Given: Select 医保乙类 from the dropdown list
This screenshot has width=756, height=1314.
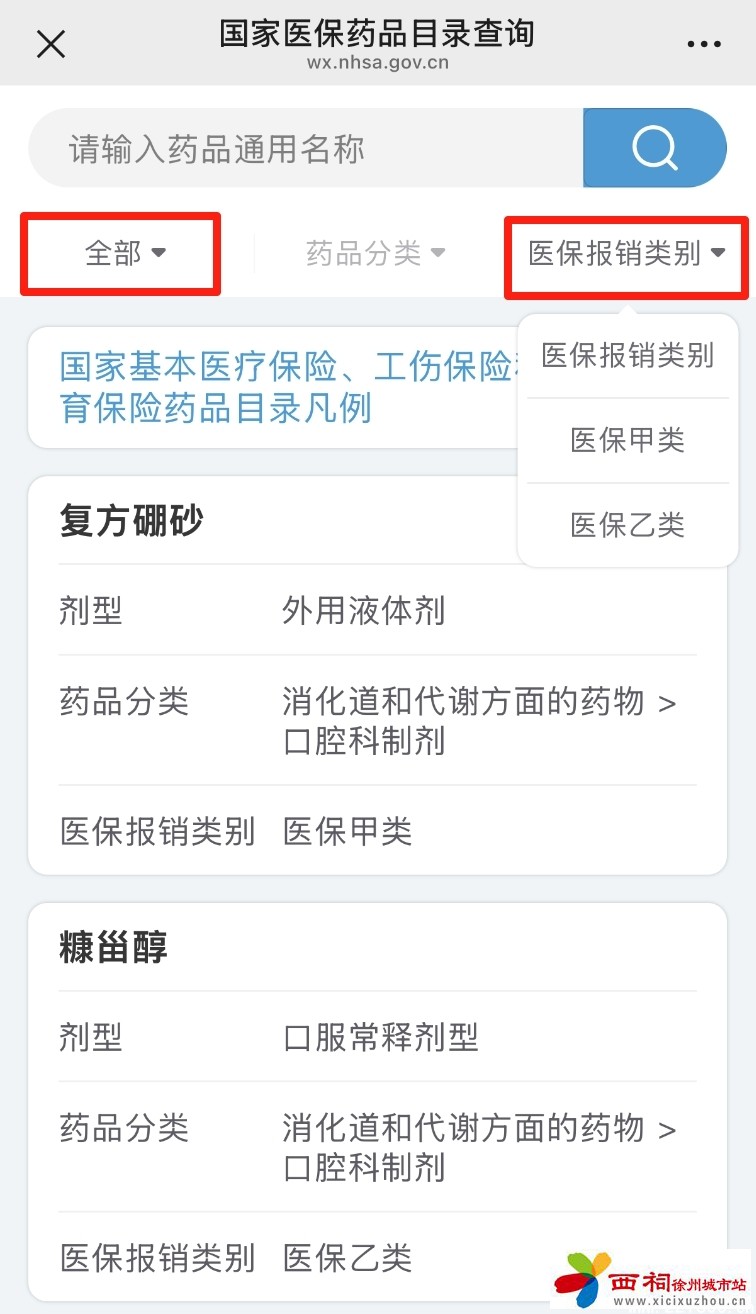Looking at the screenshot, I should click(x=627, y=525).
